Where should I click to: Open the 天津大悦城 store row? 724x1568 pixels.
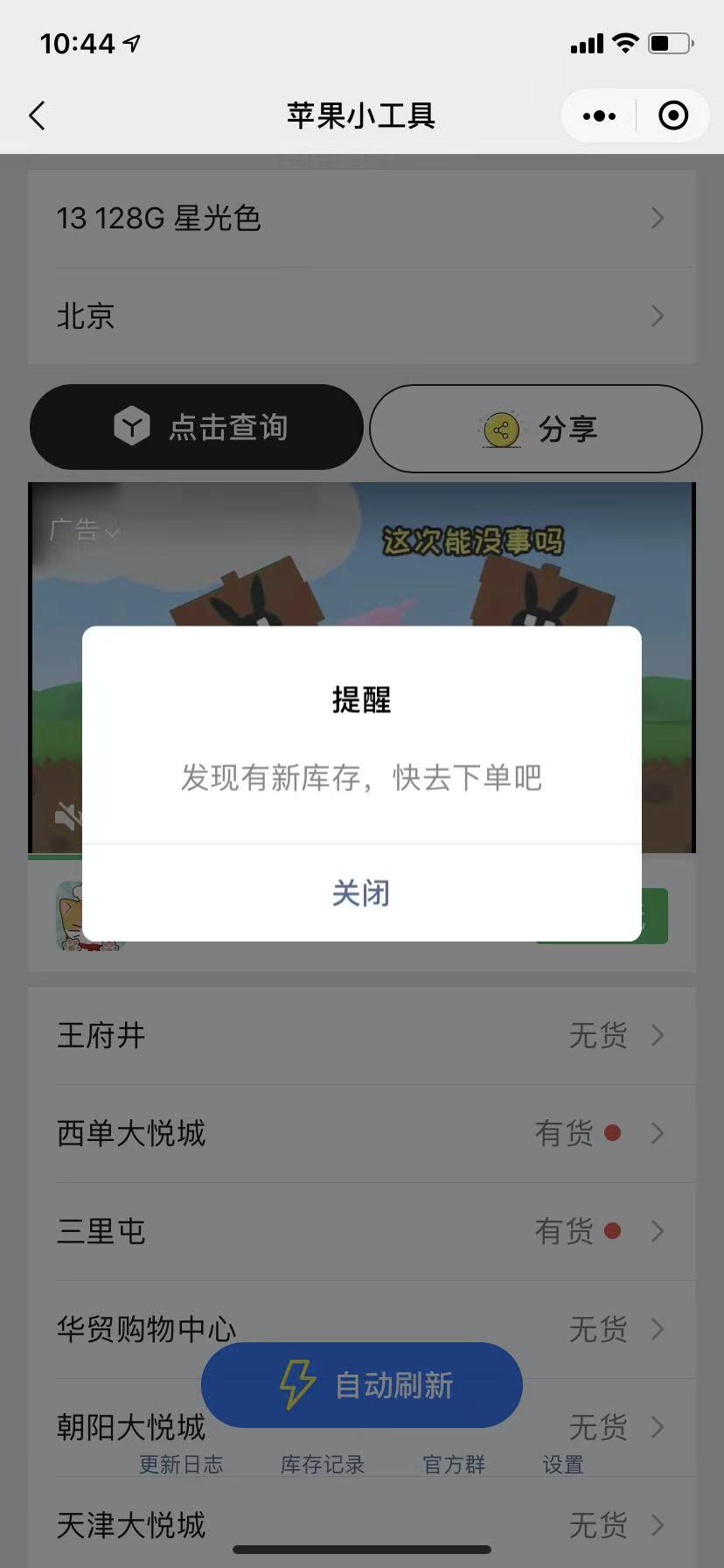[x=361, y=1526]
